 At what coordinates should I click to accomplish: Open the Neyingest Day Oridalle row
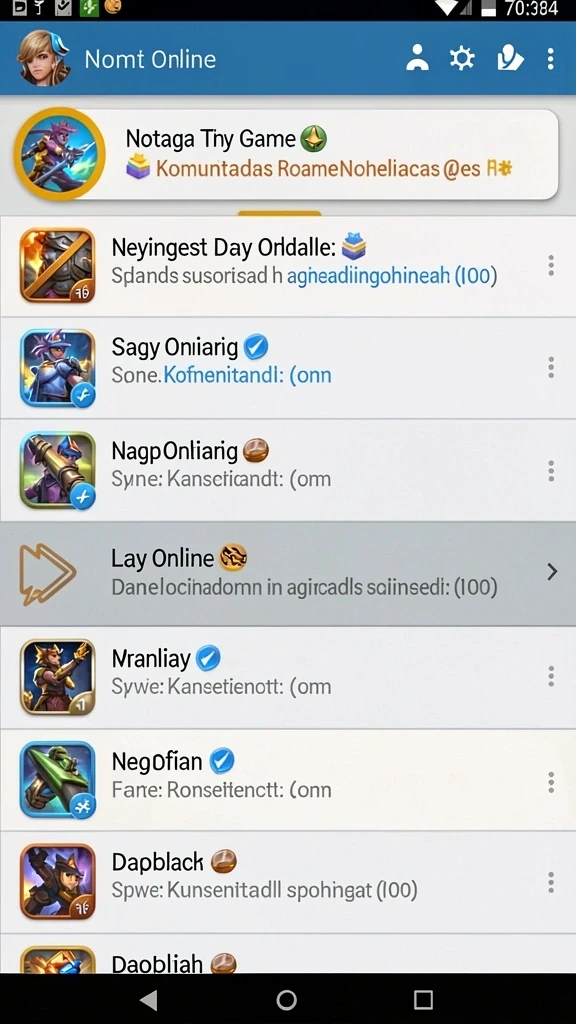tap(288, 264)
